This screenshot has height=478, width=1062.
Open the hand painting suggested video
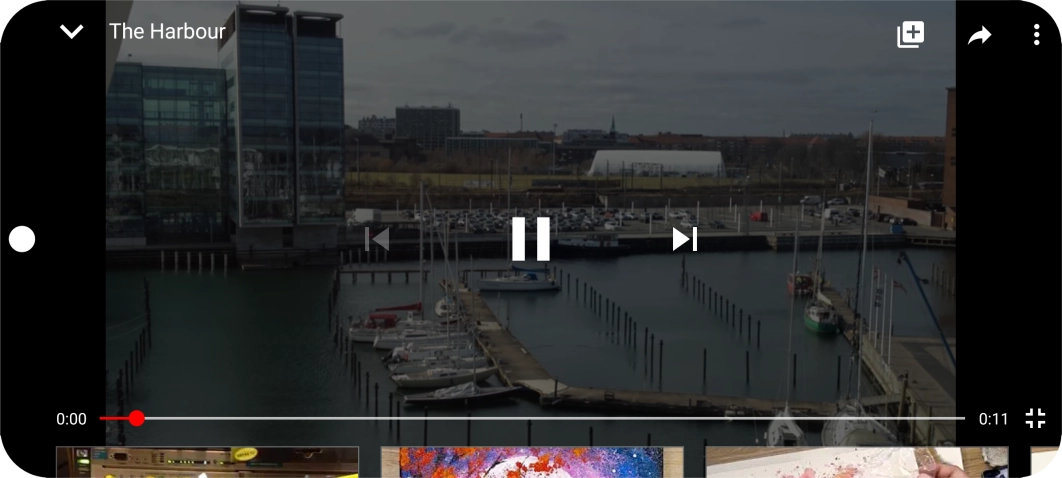(x=856, y=462)
